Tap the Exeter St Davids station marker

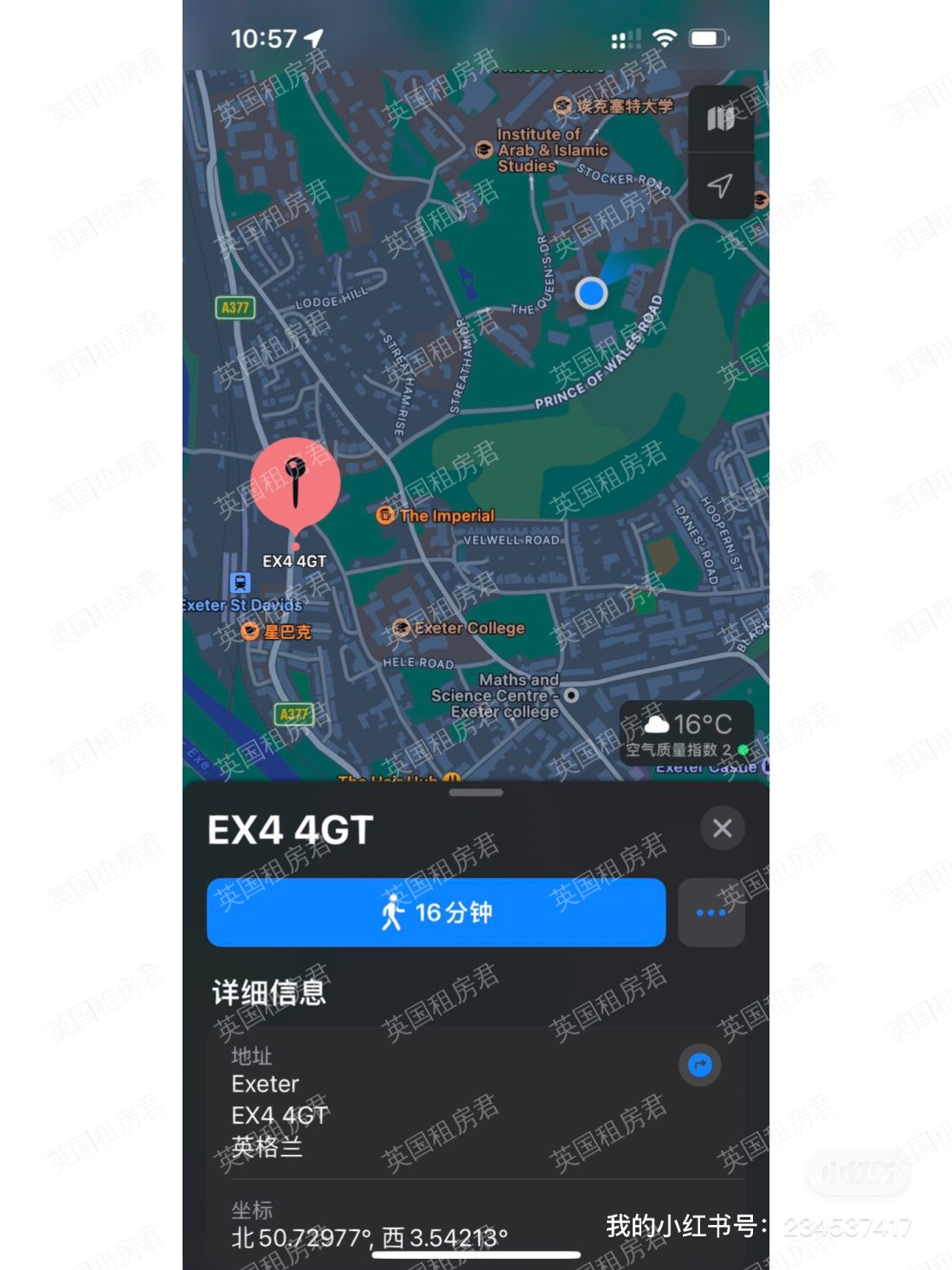pos(241,583)
